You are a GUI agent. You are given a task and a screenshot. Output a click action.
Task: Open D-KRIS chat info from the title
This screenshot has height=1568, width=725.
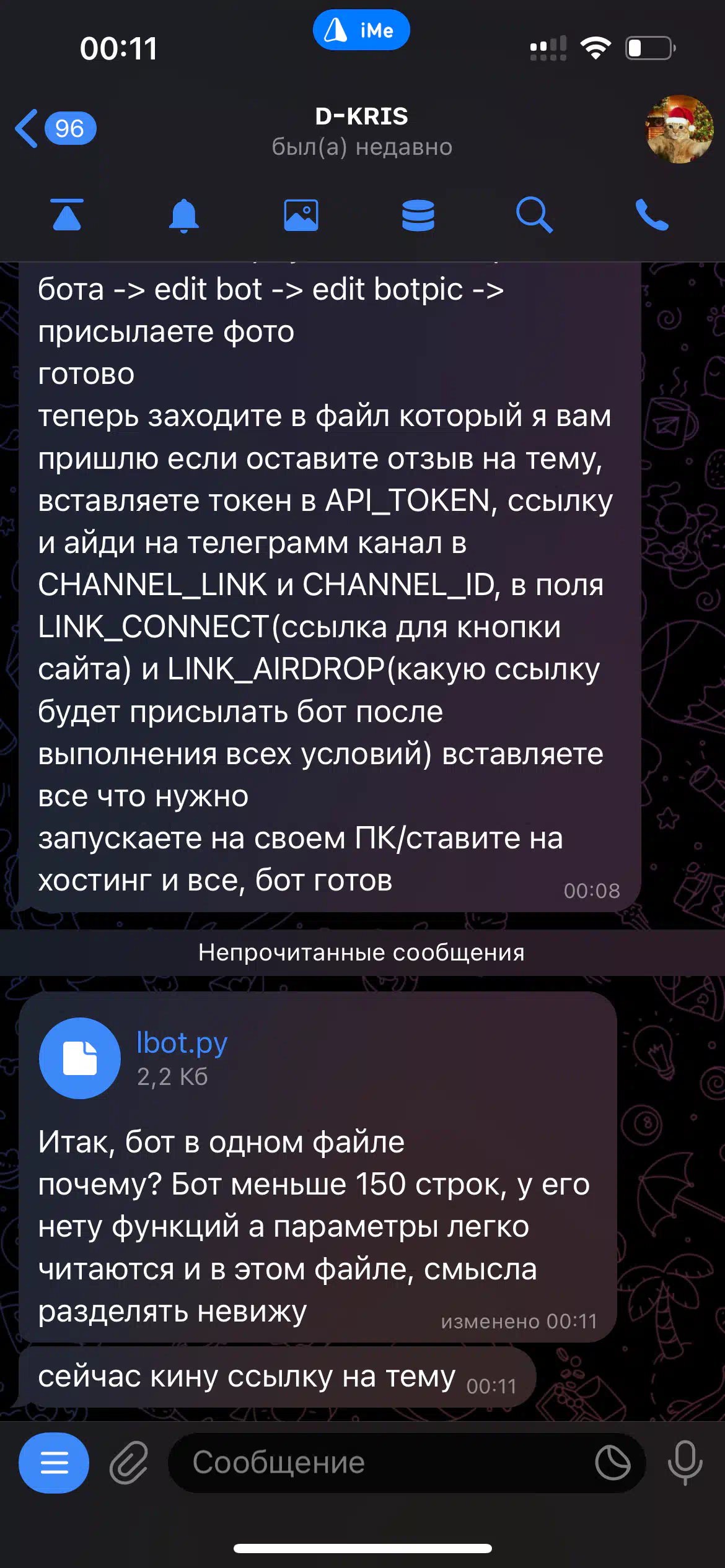pos(362,131)
